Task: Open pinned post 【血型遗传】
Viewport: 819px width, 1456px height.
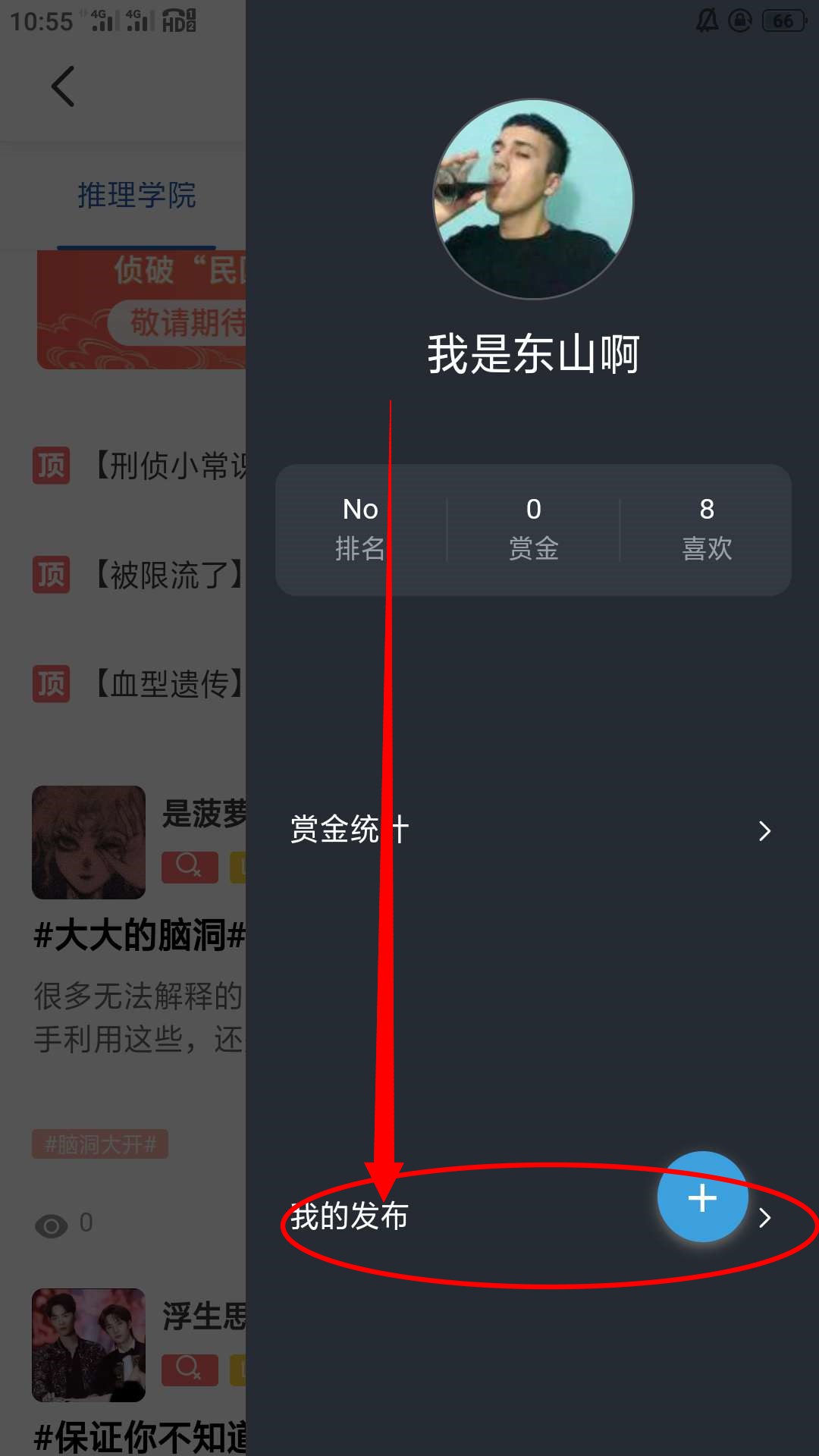Action: [x=167, y=684]
